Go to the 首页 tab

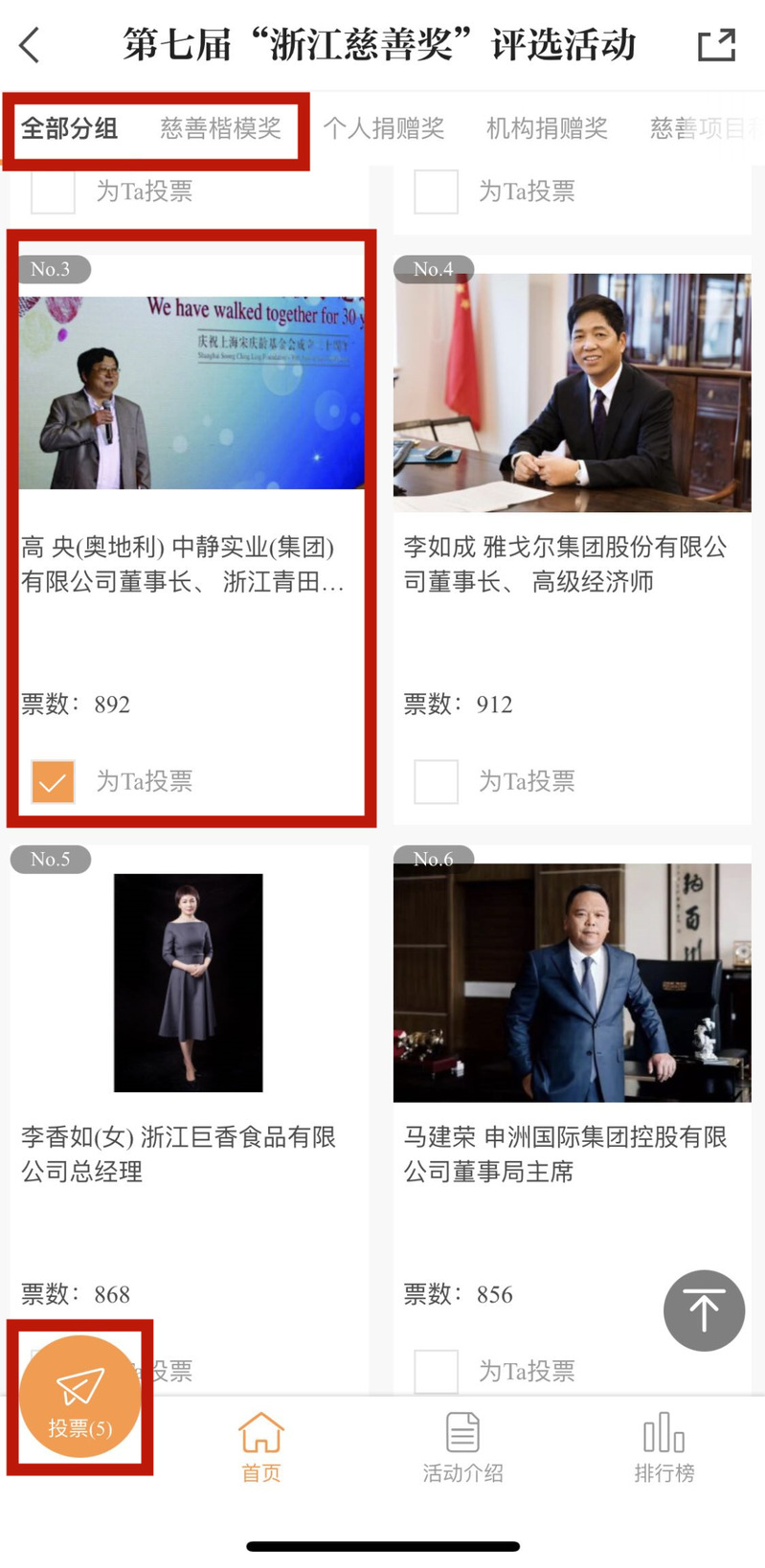(261, 1446)
